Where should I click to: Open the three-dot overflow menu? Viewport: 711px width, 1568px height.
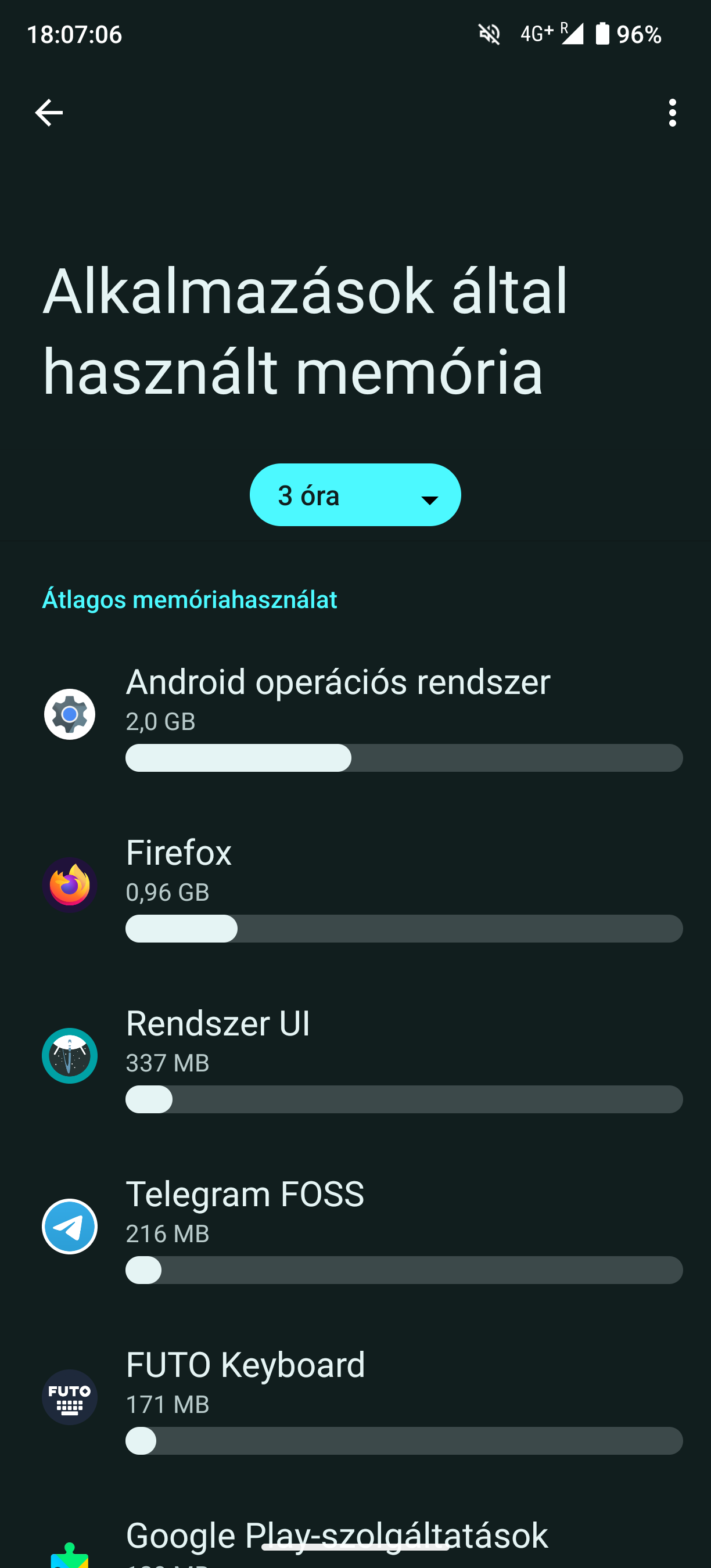(672, 113)
